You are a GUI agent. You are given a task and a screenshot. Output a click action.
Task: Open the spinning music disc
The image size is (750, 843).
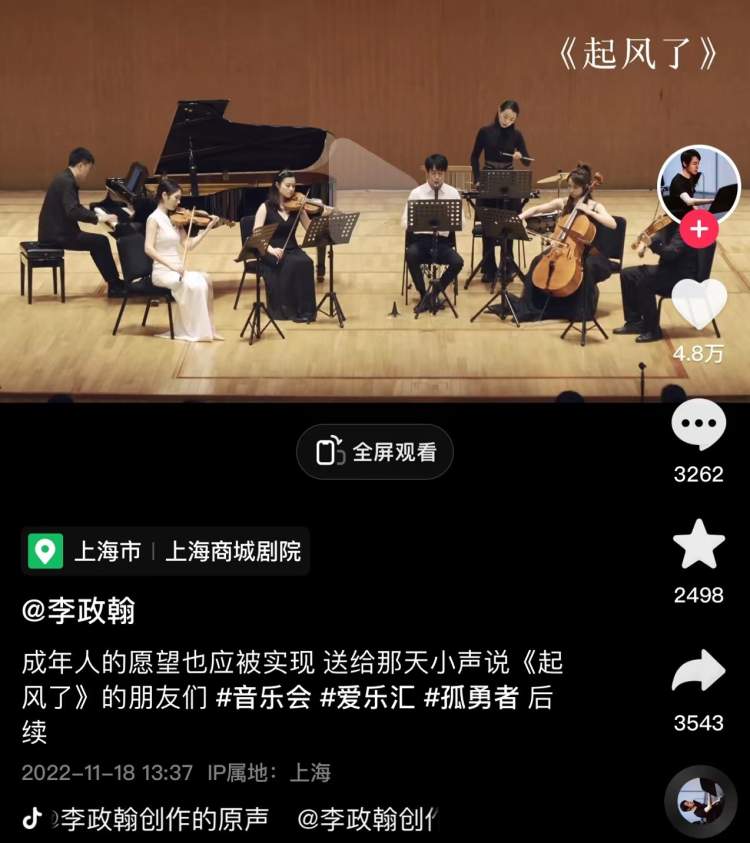700,802
